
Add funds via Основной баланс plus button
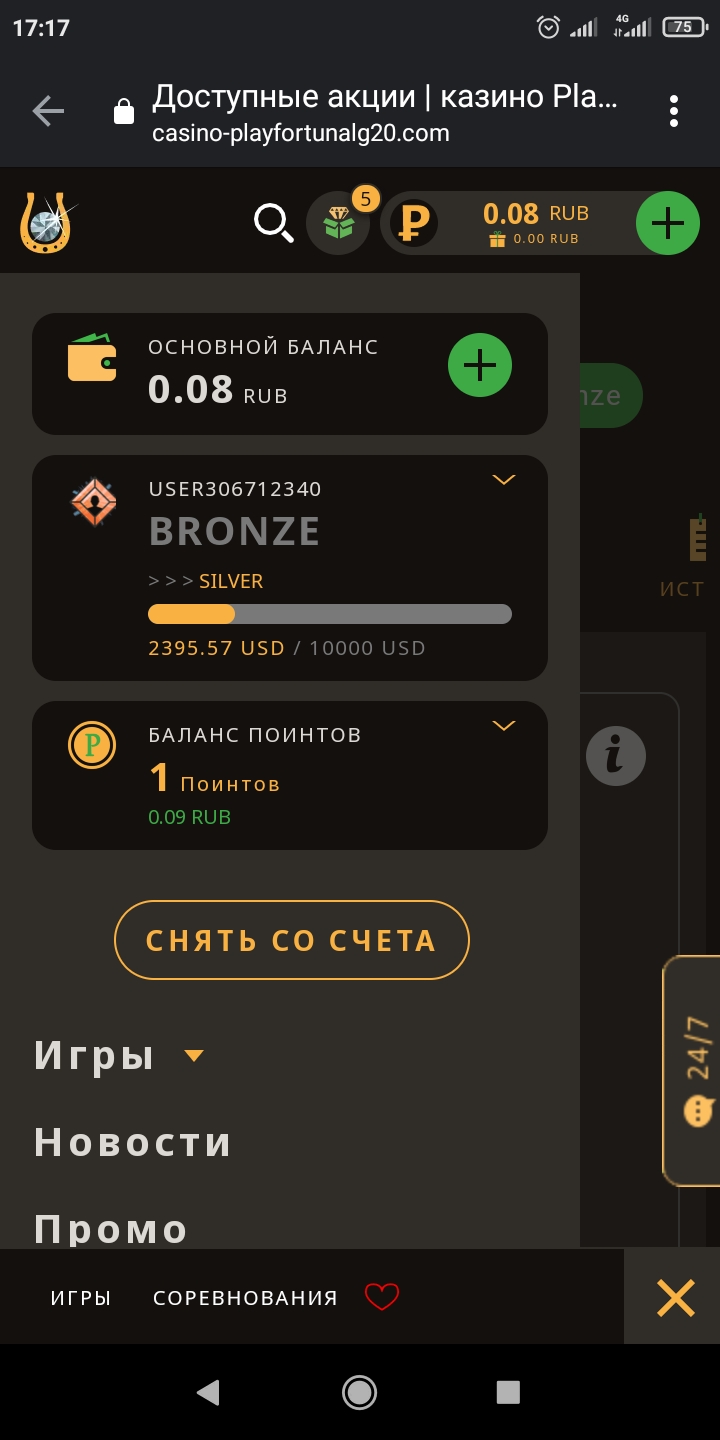point(480,365)
